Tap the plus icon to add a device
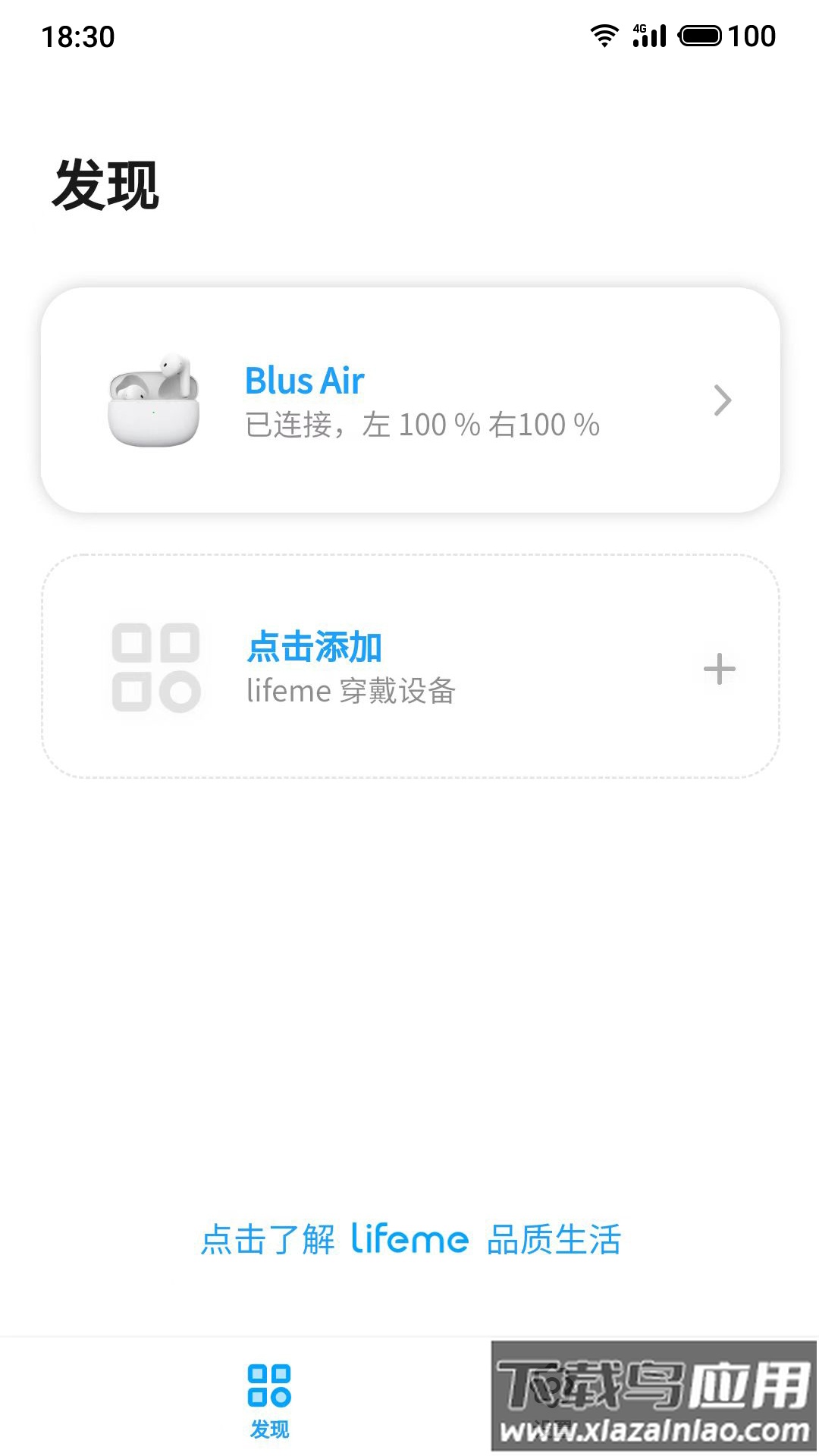819x1456 pixels. pyautogui.click(x=719, y=668)
